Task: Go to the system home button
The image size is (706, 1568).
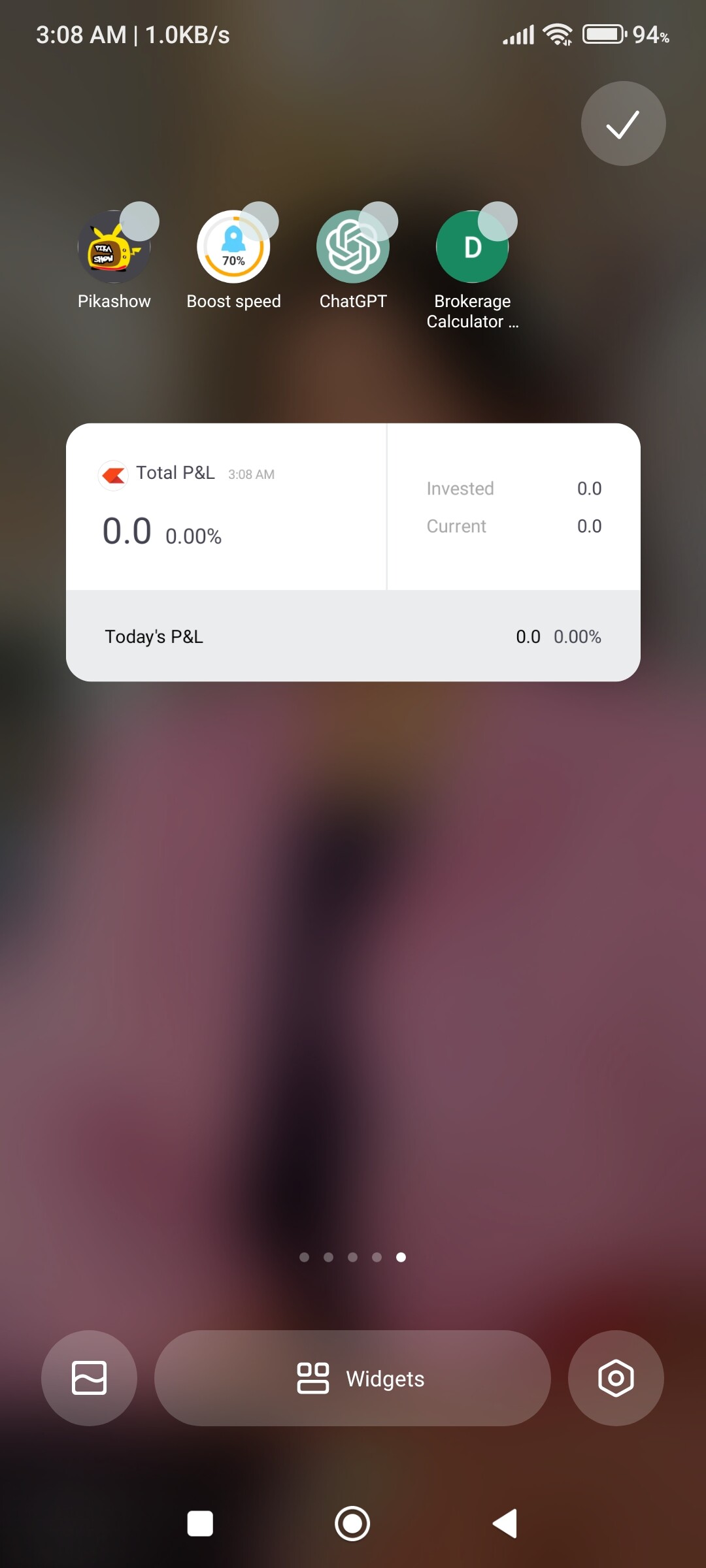Action: (x=352, y=1524)
